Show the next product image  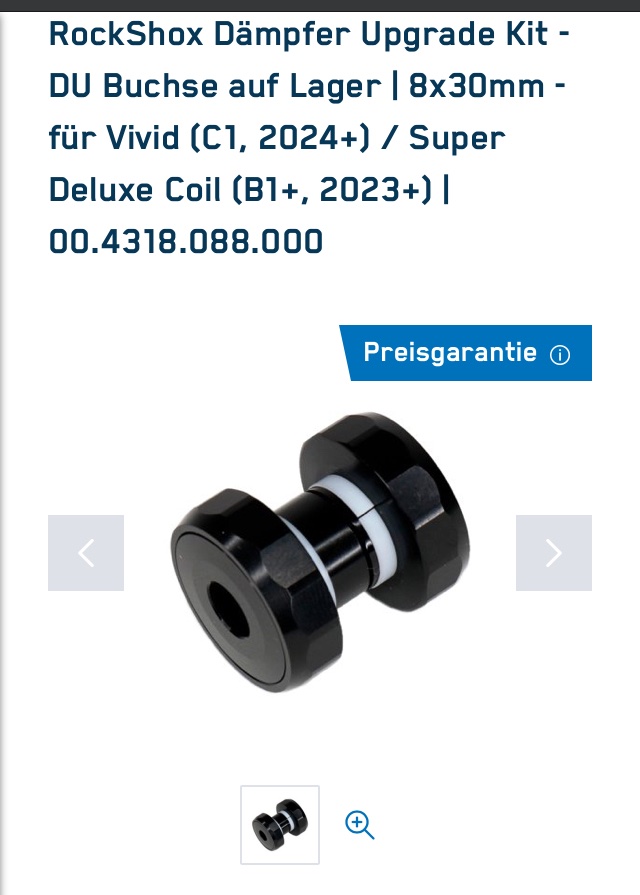(x=553, y=553)
